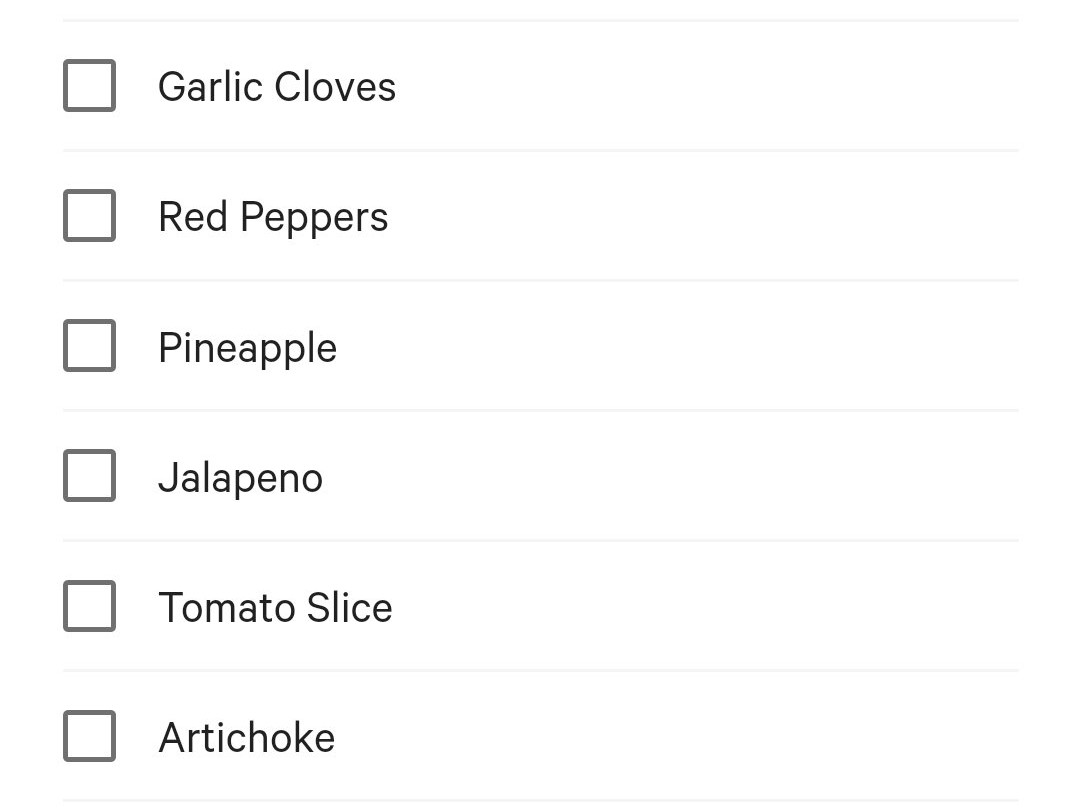
Task: Add Jalapeno by ticking its box
Action: 89,476
